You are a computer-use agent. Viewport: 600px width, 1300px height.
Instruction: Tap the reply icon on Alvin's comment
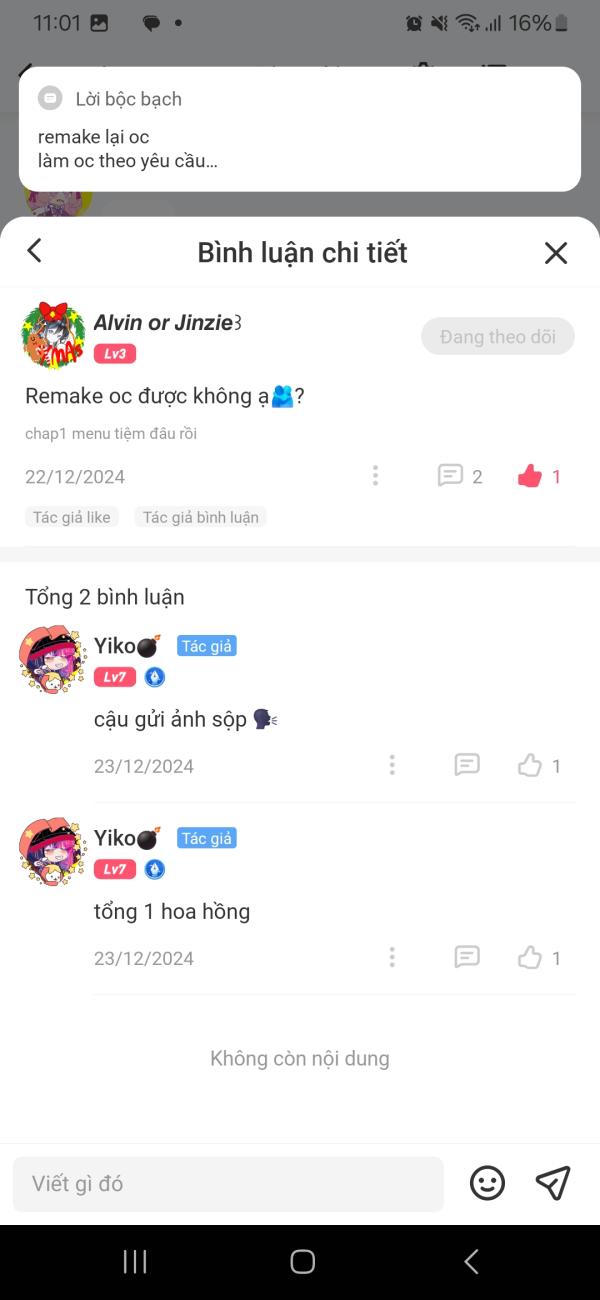click(x=450, y=476)
